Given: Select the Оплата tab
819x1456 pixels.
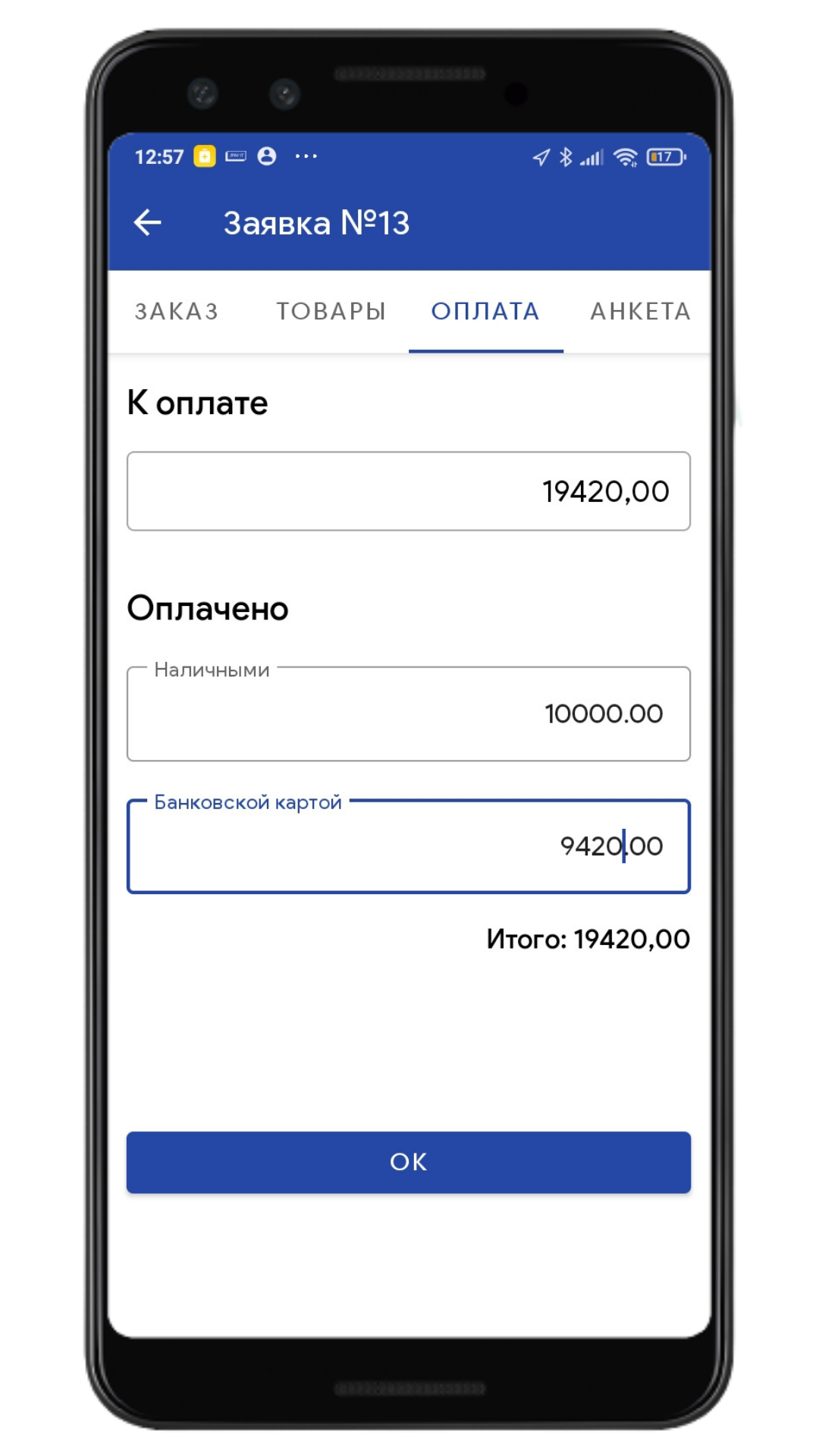Looking at the screenshot, I should click(x=485, y=312).
